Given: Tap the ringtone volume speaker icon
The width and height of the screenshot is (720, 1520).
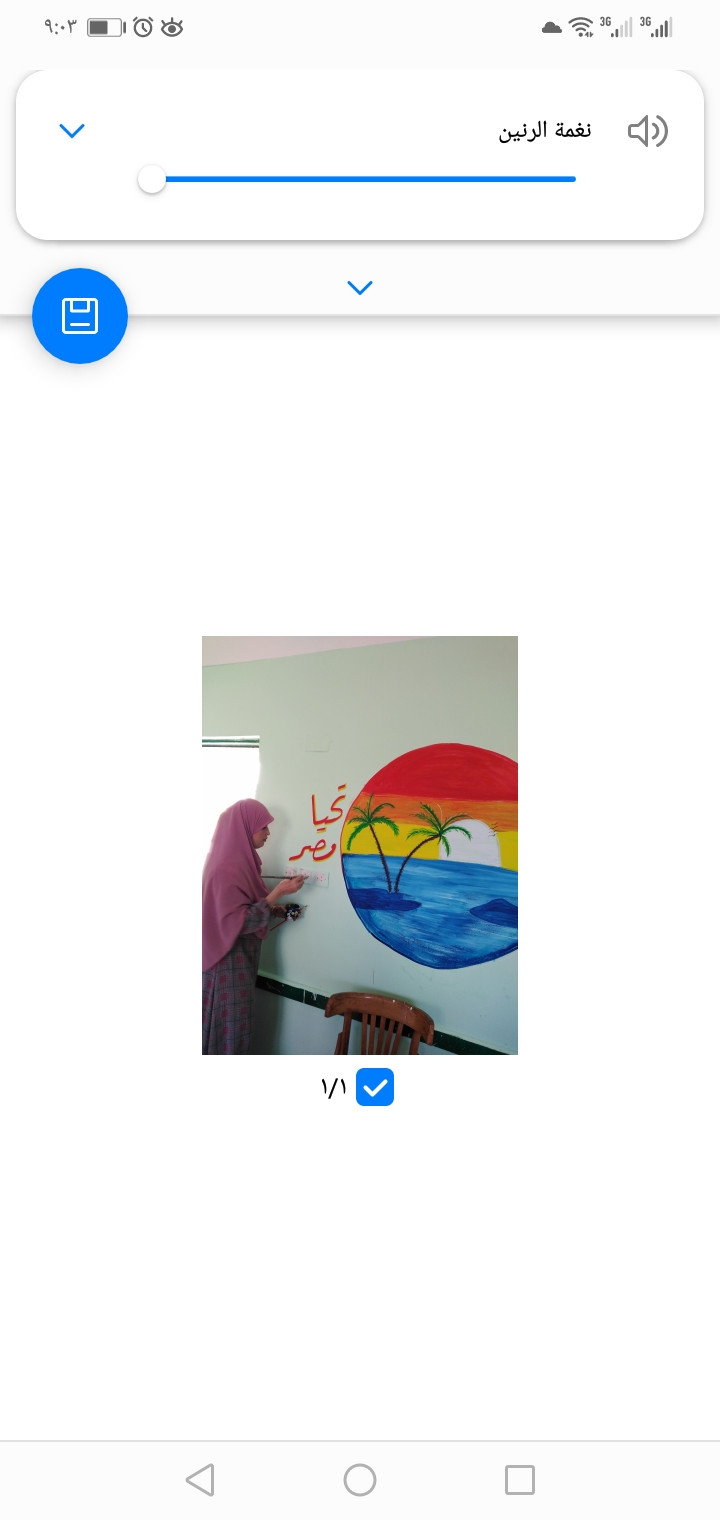Looking at the screenshot, I should tap(647, 131).
